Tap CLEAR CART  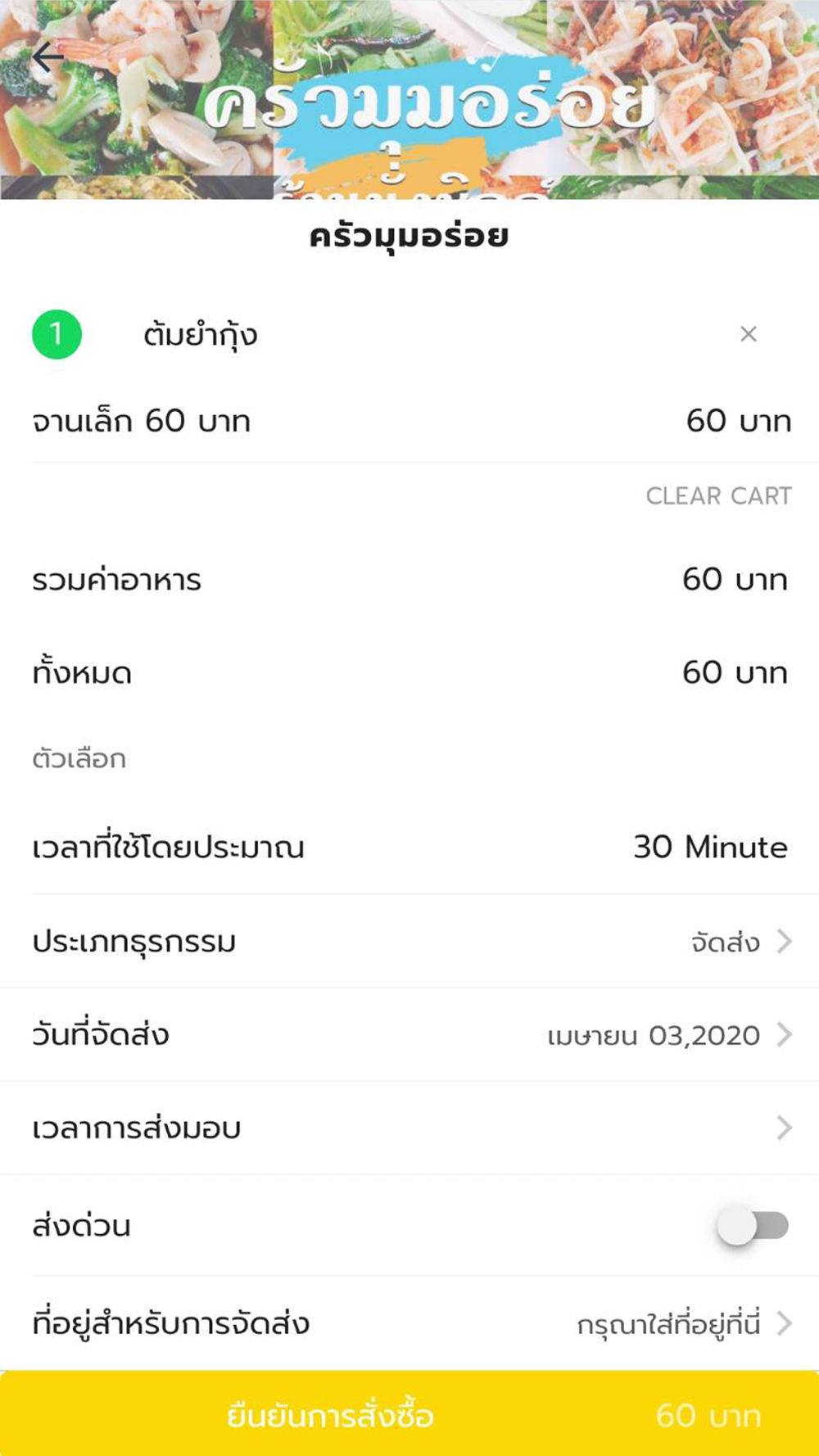pyautogui.click(x=718, y=496)
